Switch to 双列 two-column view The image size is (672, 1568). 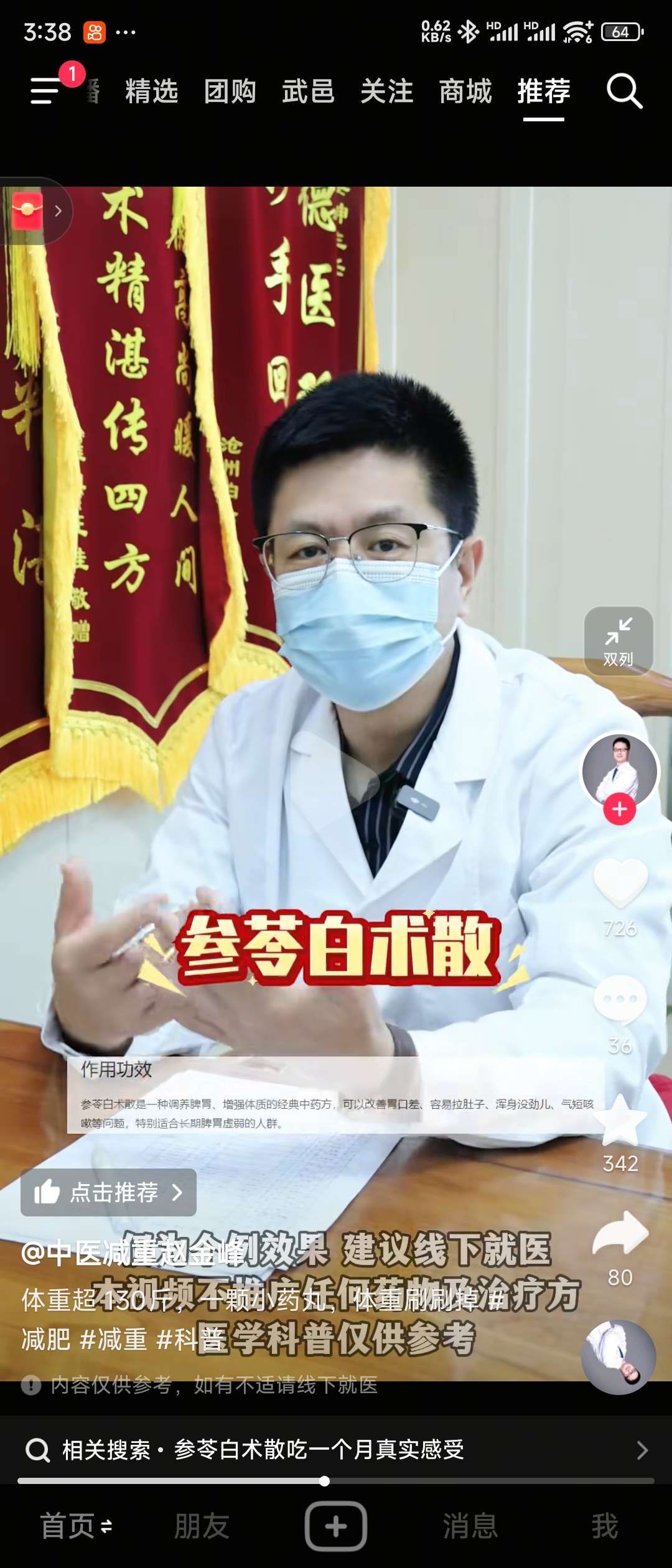click(618, 641)
